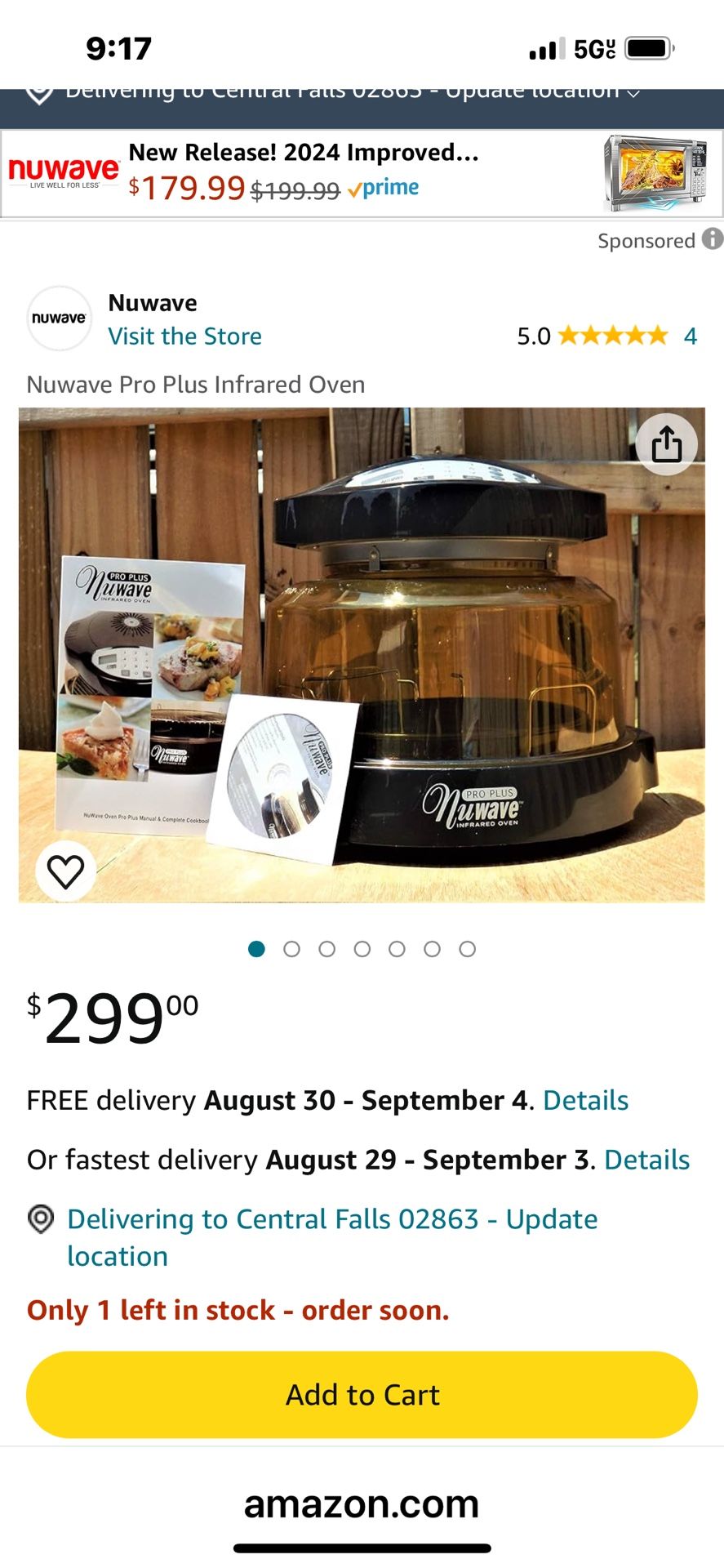Select the Nuwave brand logo circle
The image size is (724, 1568).
[x=59, y=318]
